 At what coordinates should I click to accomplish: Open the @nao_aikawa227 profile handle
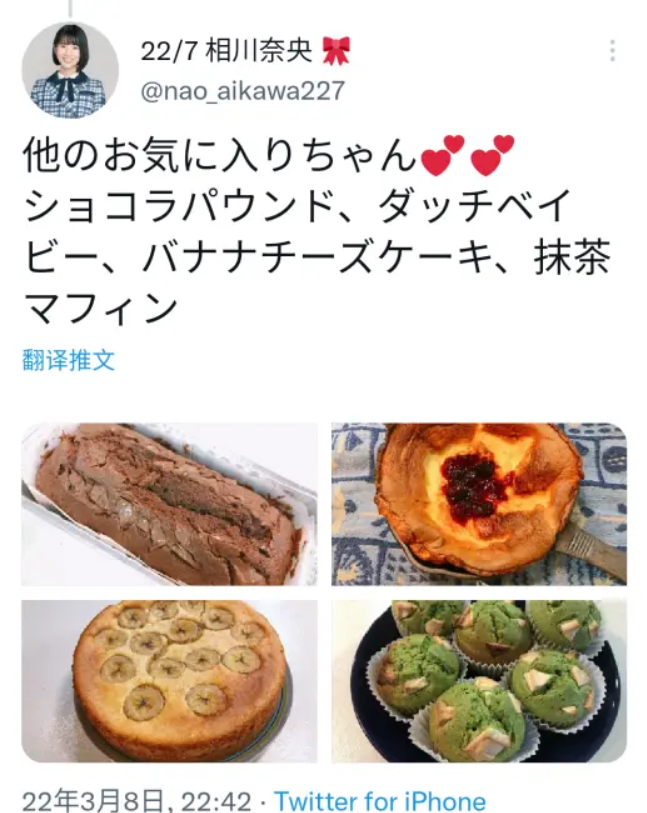tap(242, 91)
